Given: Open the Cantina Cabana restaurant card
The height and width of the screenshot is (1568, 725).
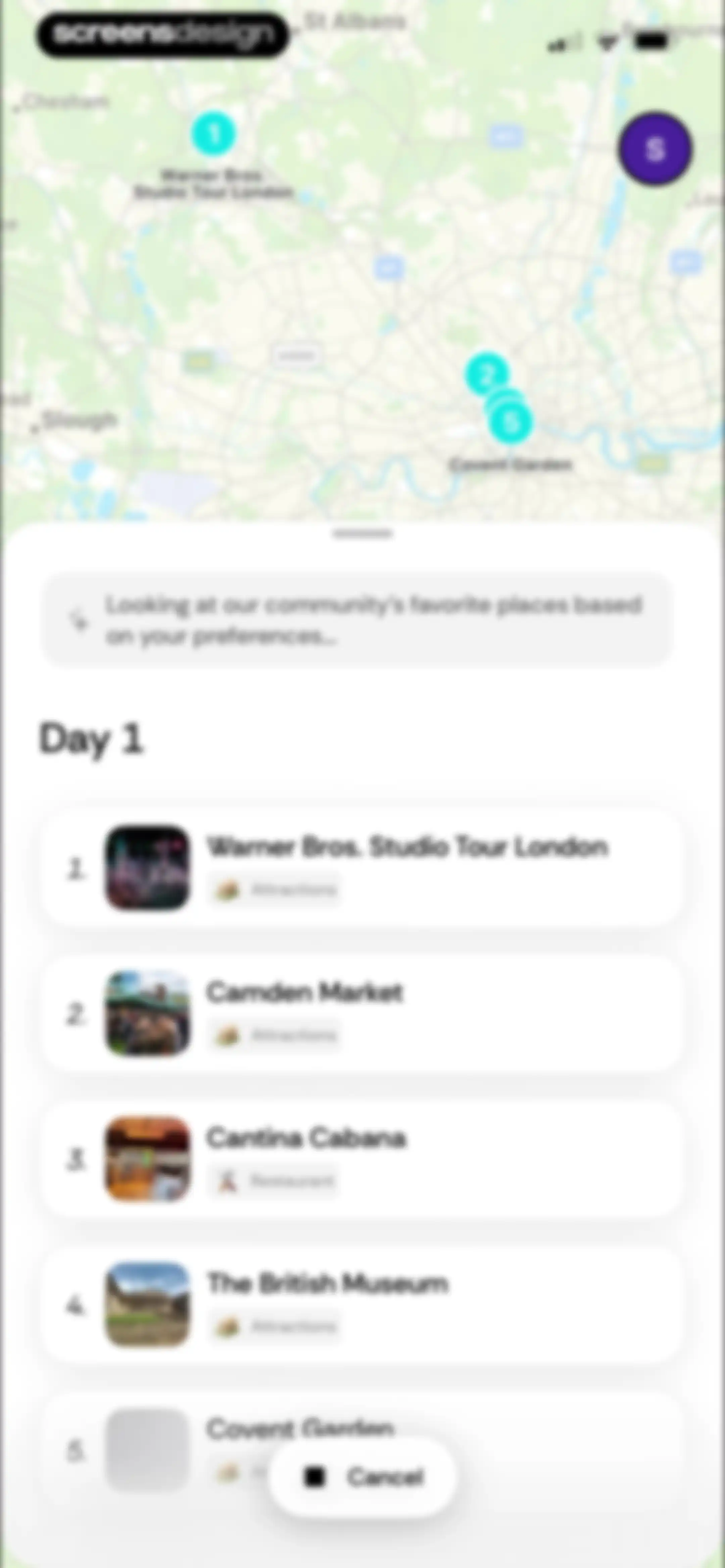Looking at the screenshot, I should [362, 1159].
